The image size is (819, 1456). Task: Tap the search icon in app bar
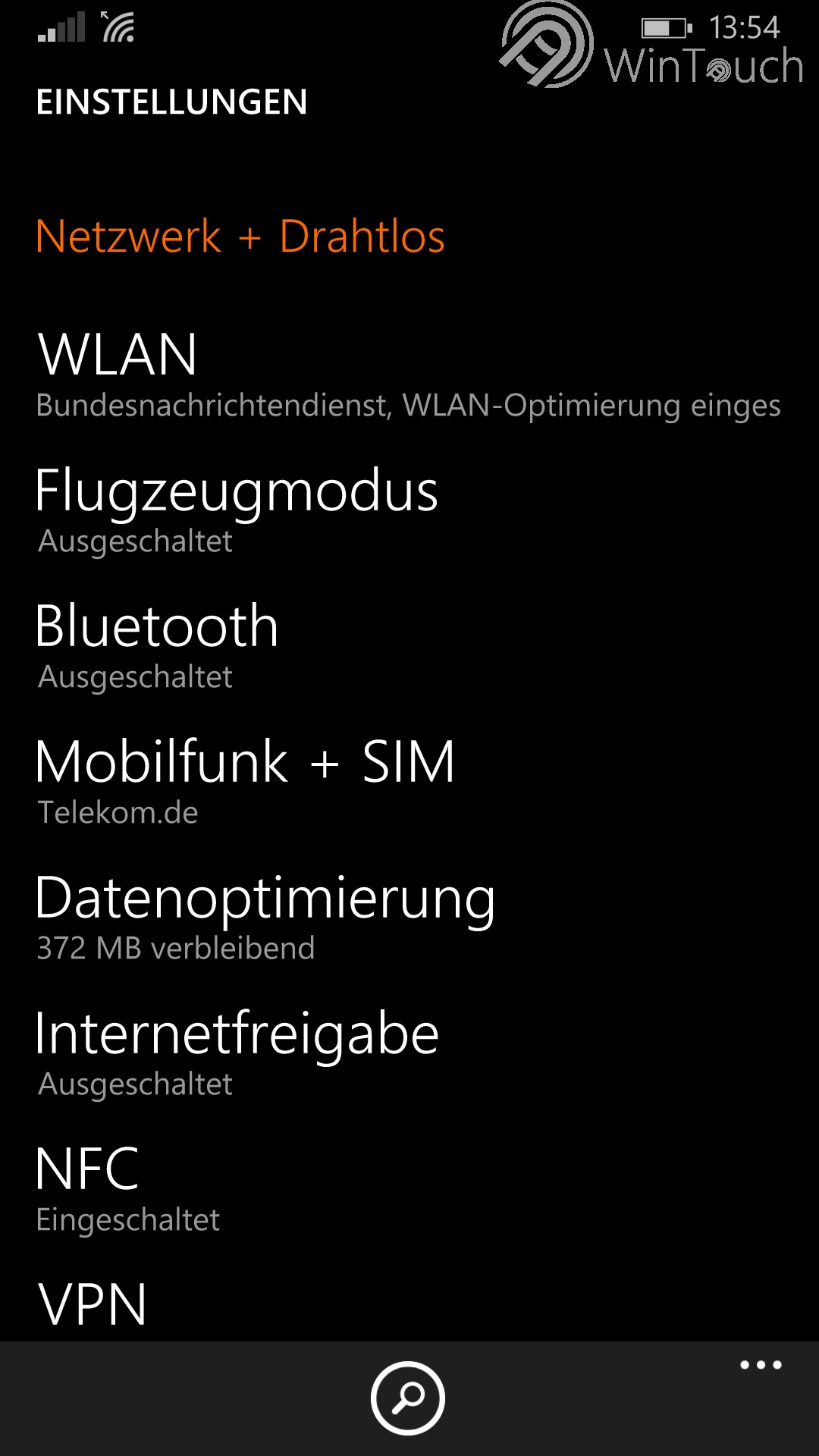(408, 1398)
